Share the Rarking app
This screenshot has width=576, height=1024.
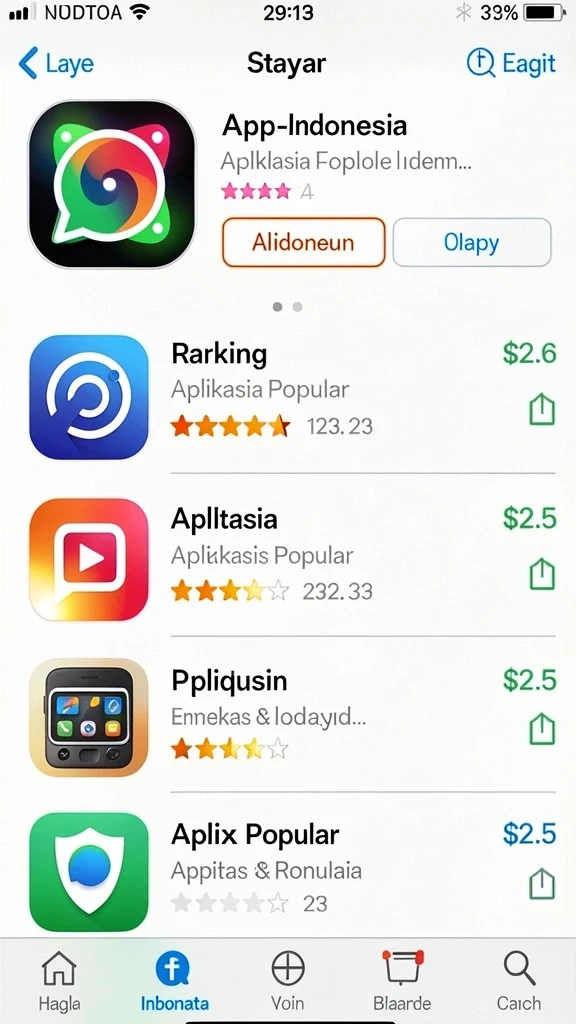541,411
